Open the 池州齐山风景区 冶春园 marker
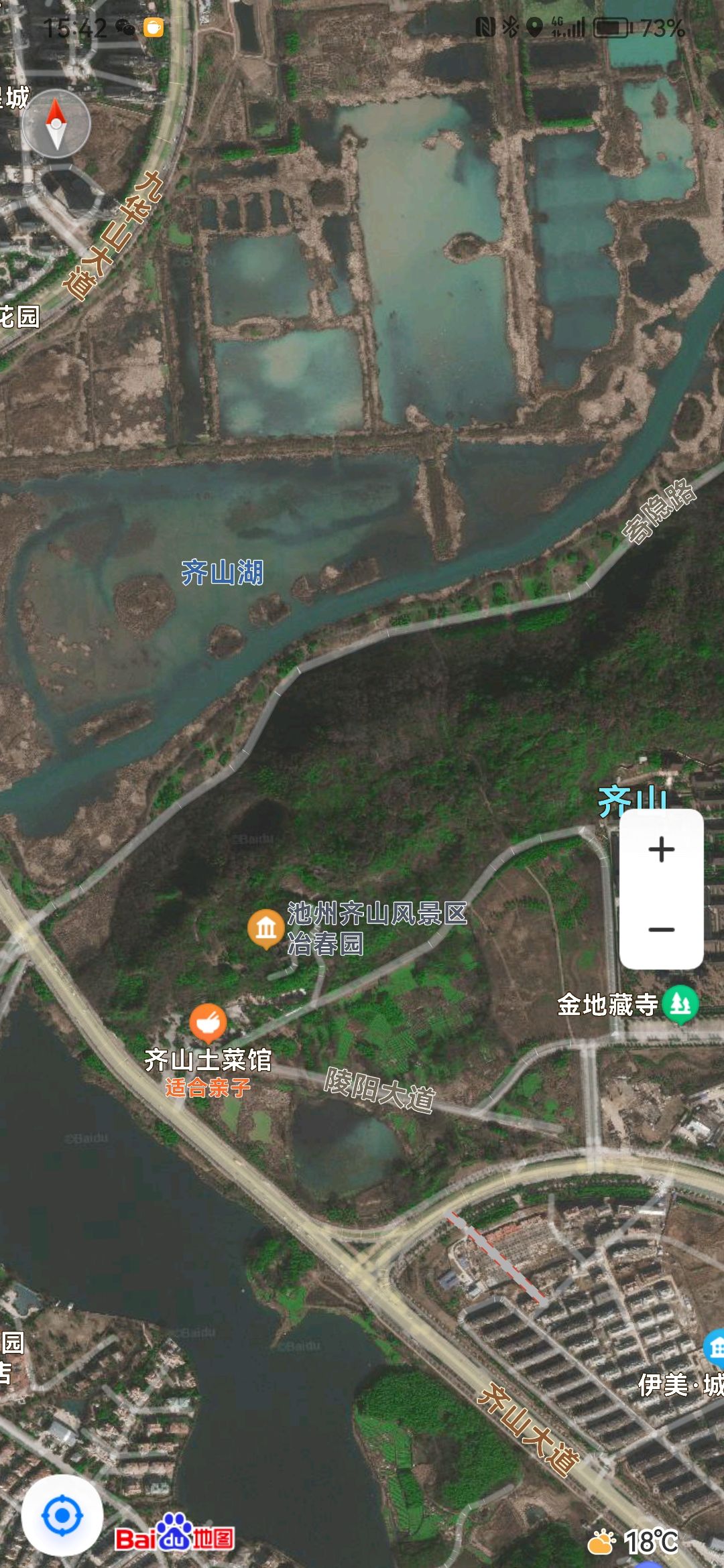724x1568 pixels. coord(265,929)
